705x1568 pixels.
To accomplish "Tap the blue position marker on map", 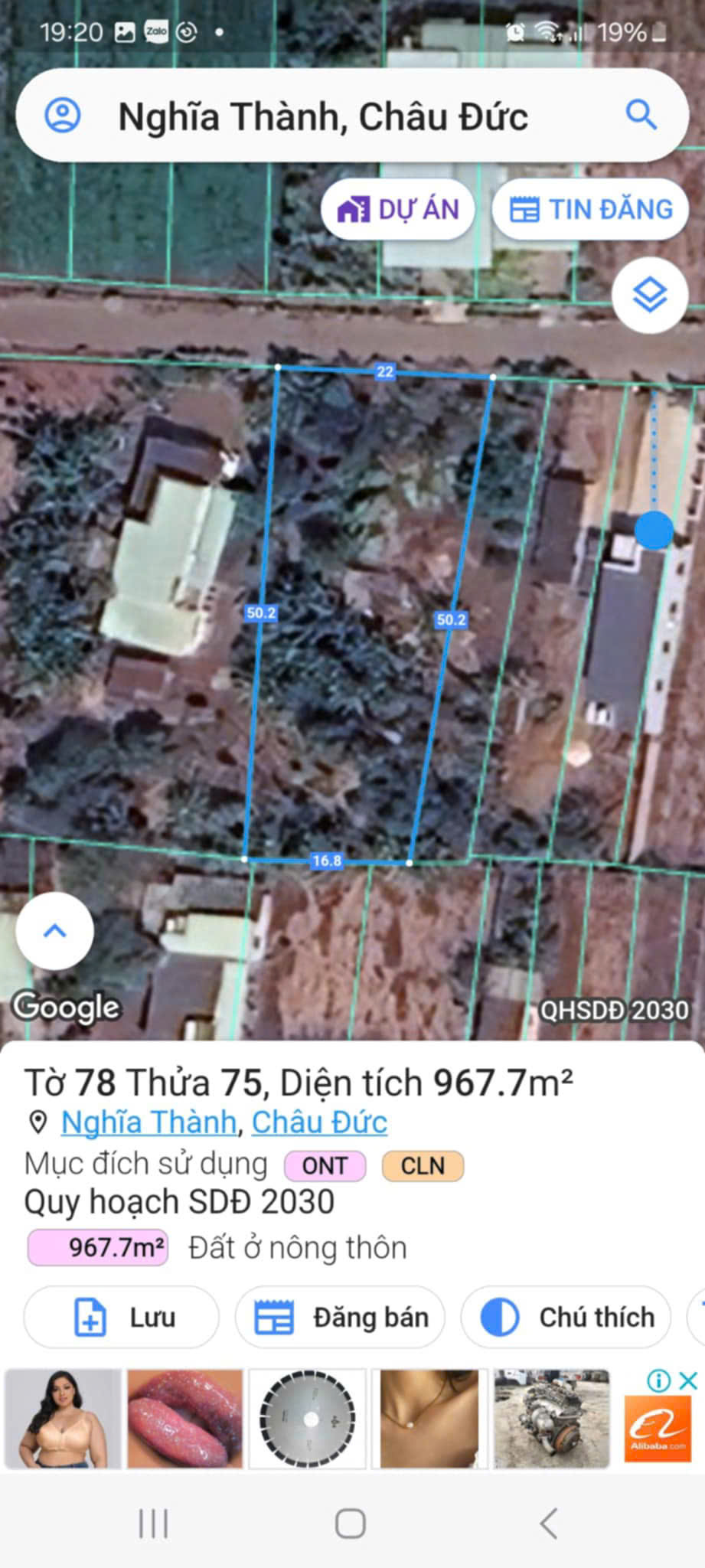I will (x=654, y=528).
